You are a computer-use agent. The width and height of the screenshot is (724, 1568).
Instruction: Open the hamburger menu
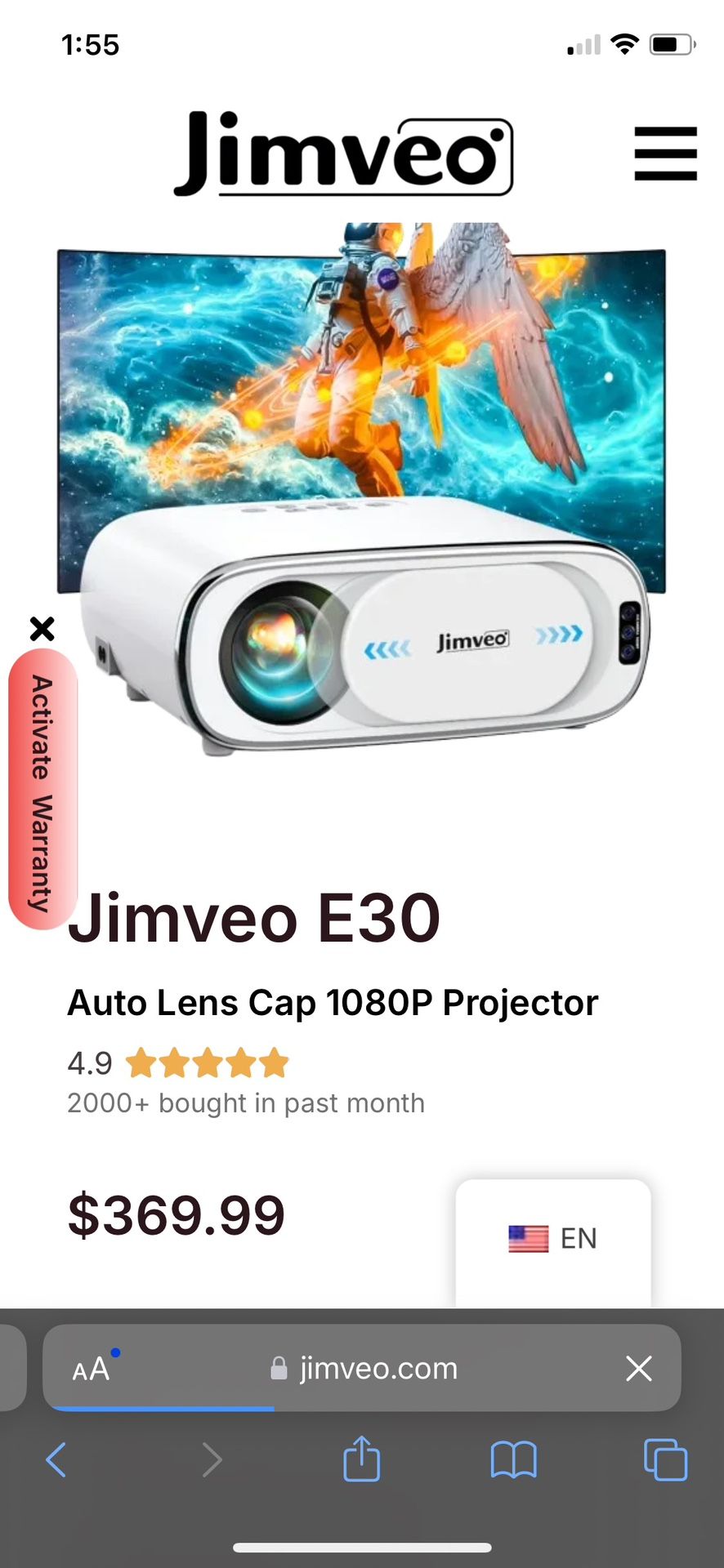pyautogui.click(x=665, y=153)
